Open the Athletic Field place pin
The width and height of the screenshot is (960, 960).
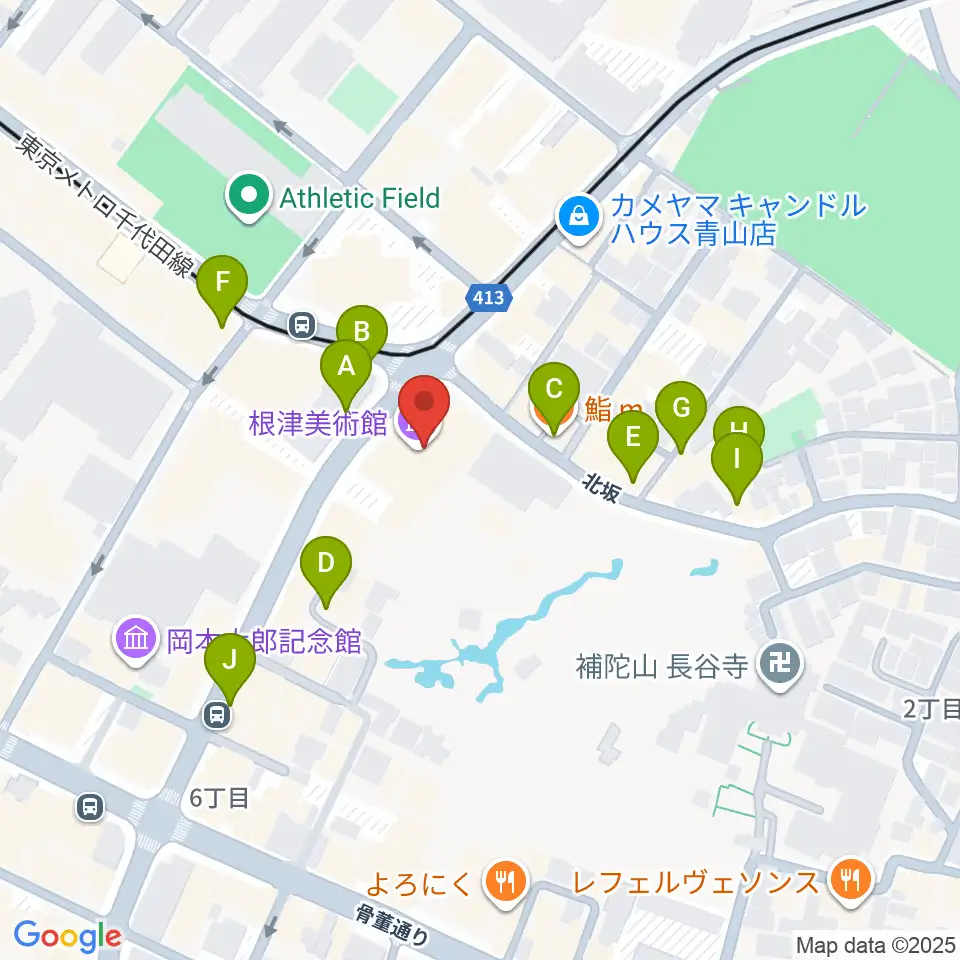(x=249, y=198)
